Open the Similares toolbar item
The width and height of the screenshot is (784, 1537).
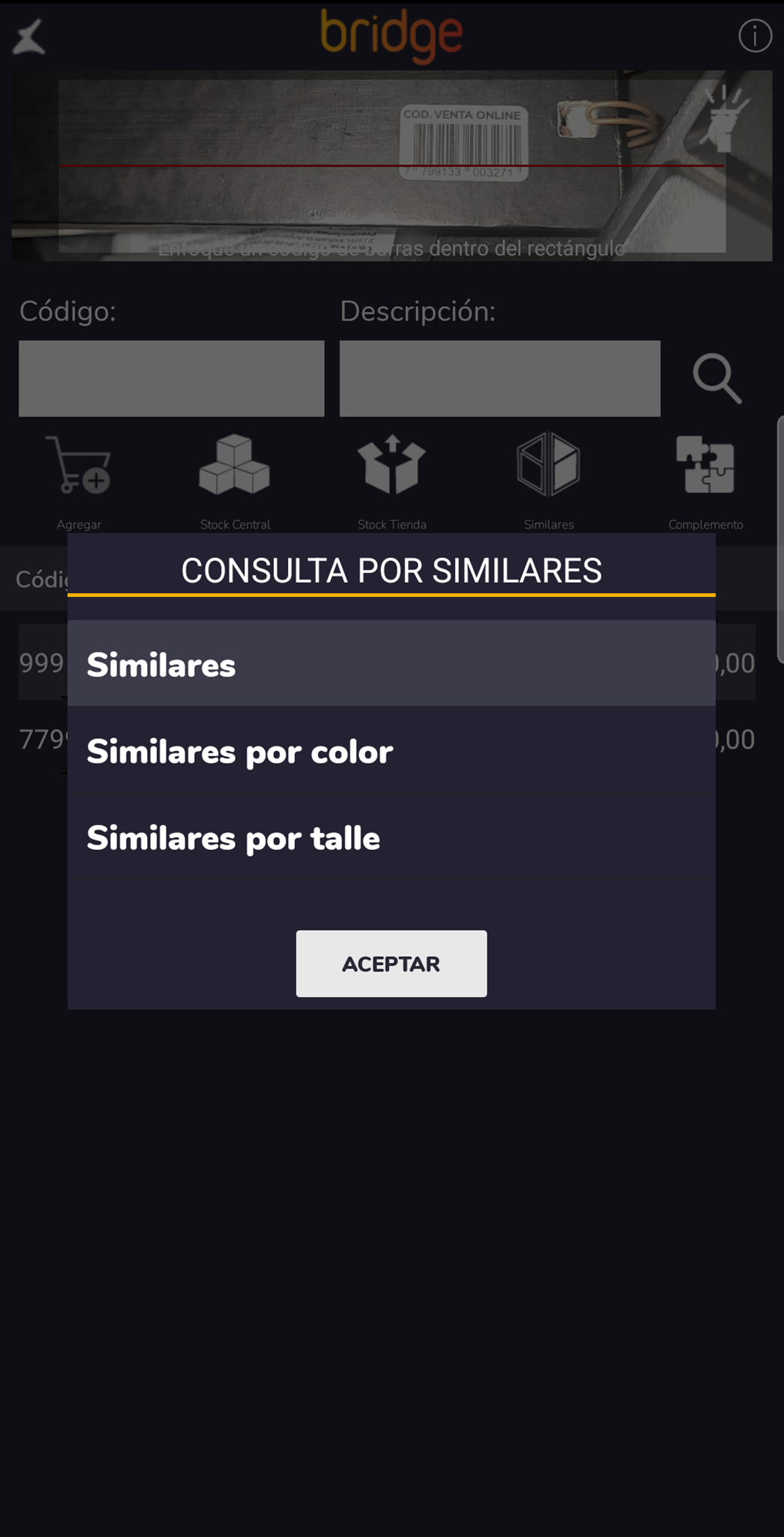click(548, 466)
